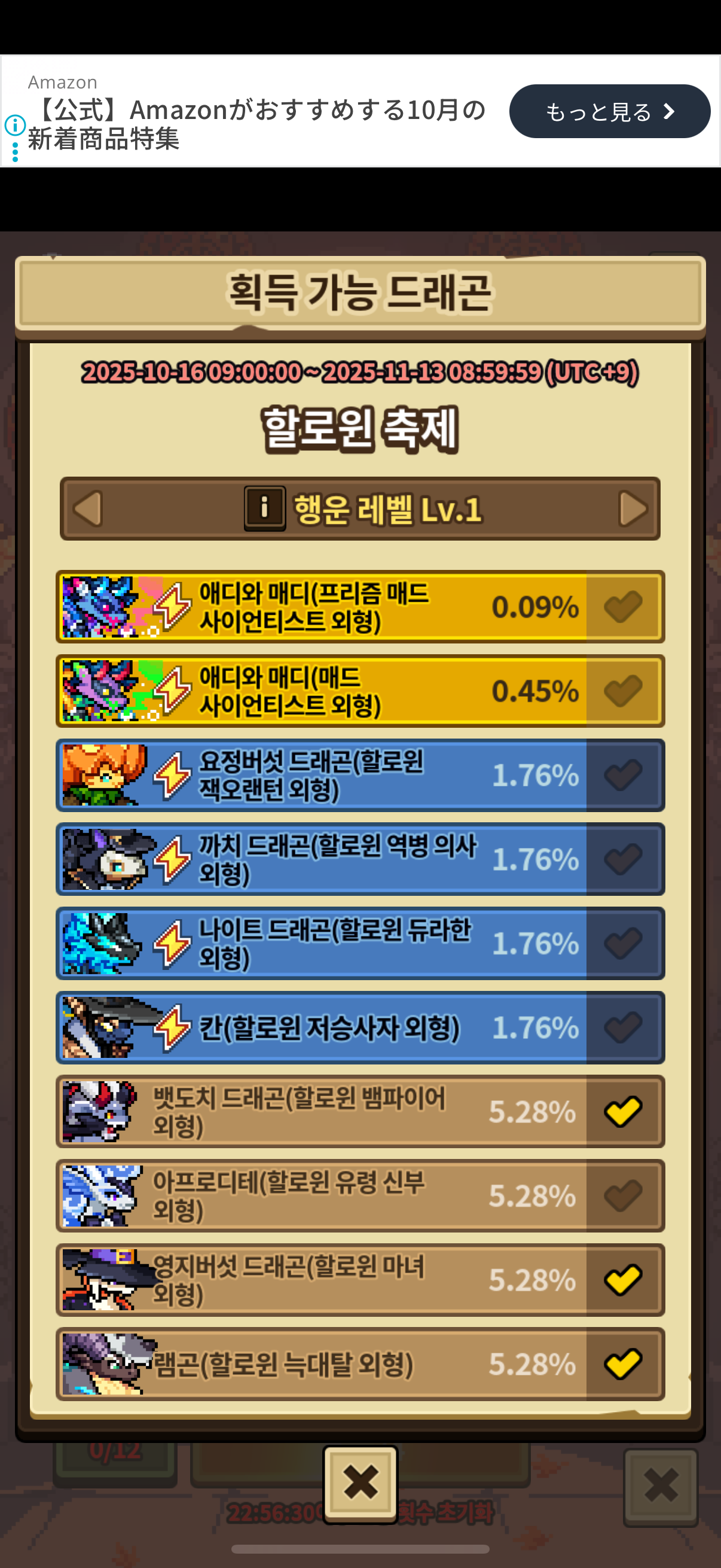Open the luck level info icon
Viewport: 721px width, 1568px height.
[x=265, y=508]
